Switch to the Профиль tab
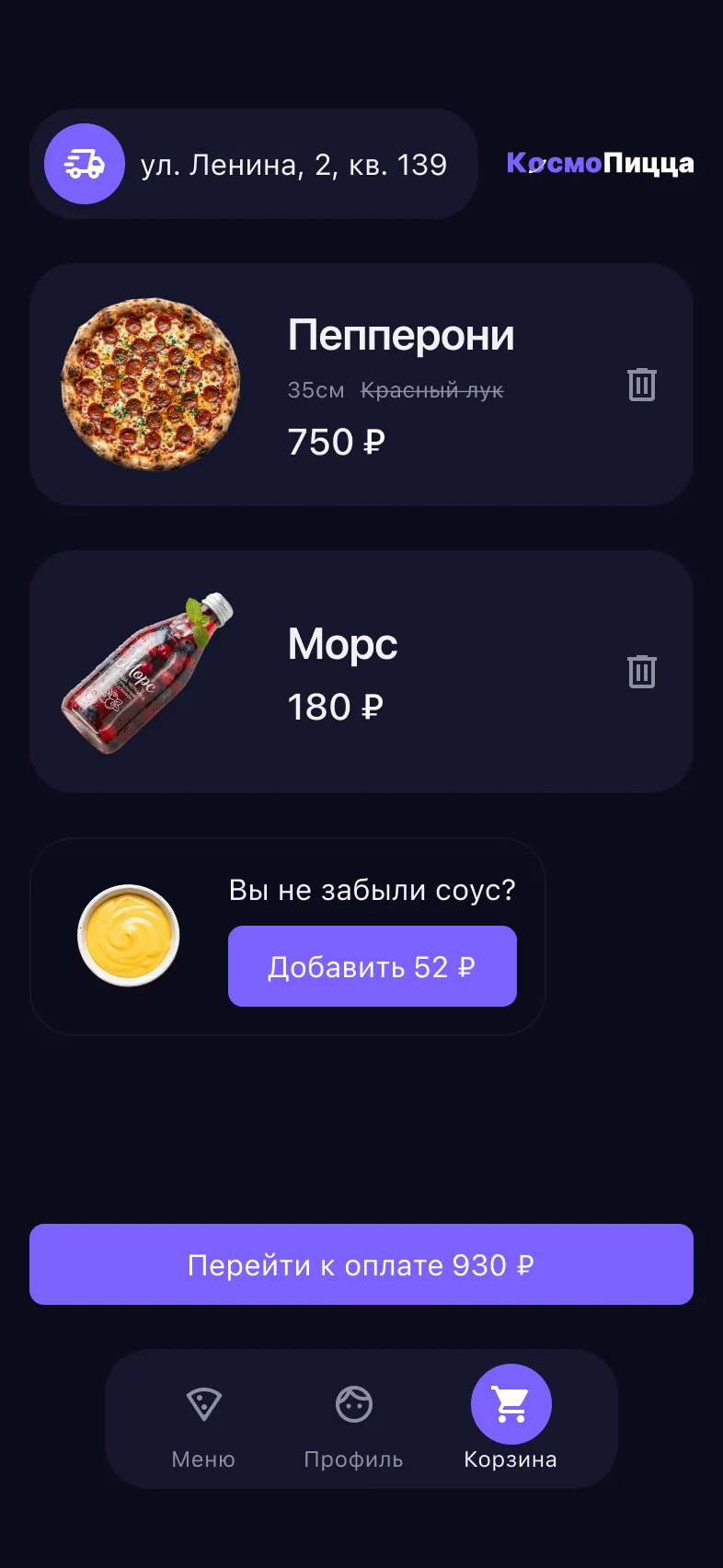Viewport: 723px width, 1568px height. point(352,1459)
